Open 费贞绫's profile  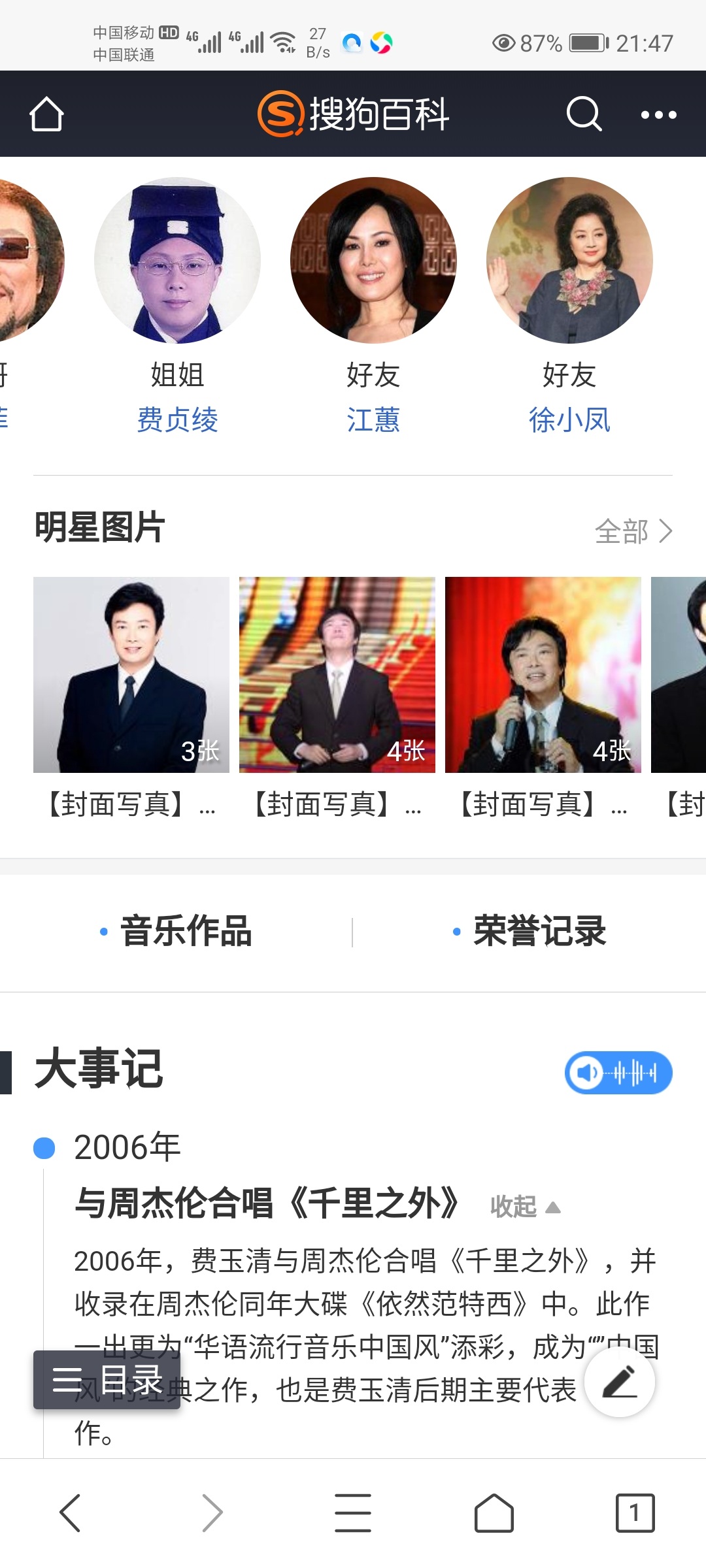pyautogui.click(x=177, y=419)
